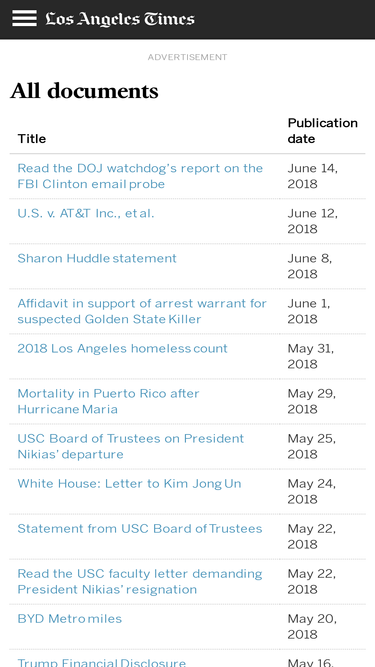Open Statement from USC Board of Trustees
This screenshot has width=375, height=667.
point(140,529)
